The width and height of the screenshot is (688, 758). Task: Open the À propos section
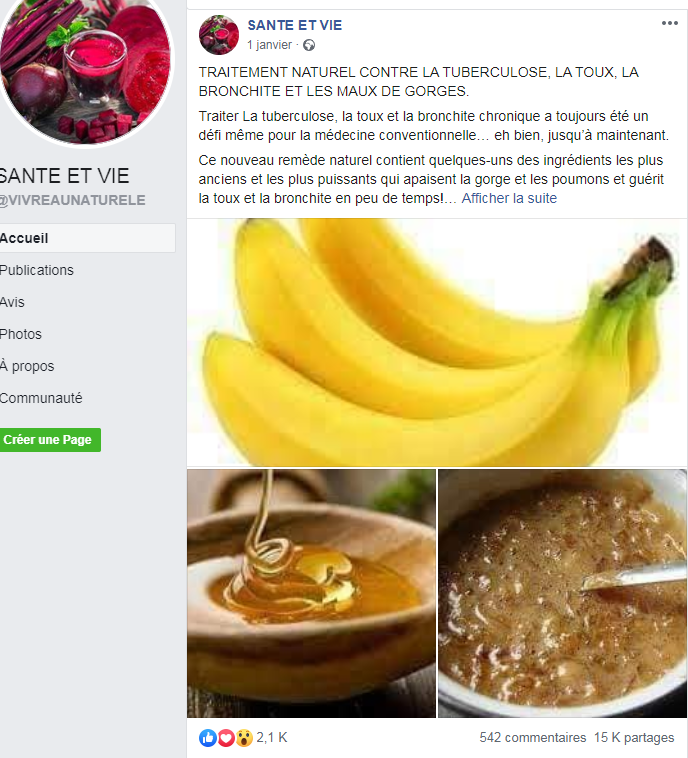point(27,366)
